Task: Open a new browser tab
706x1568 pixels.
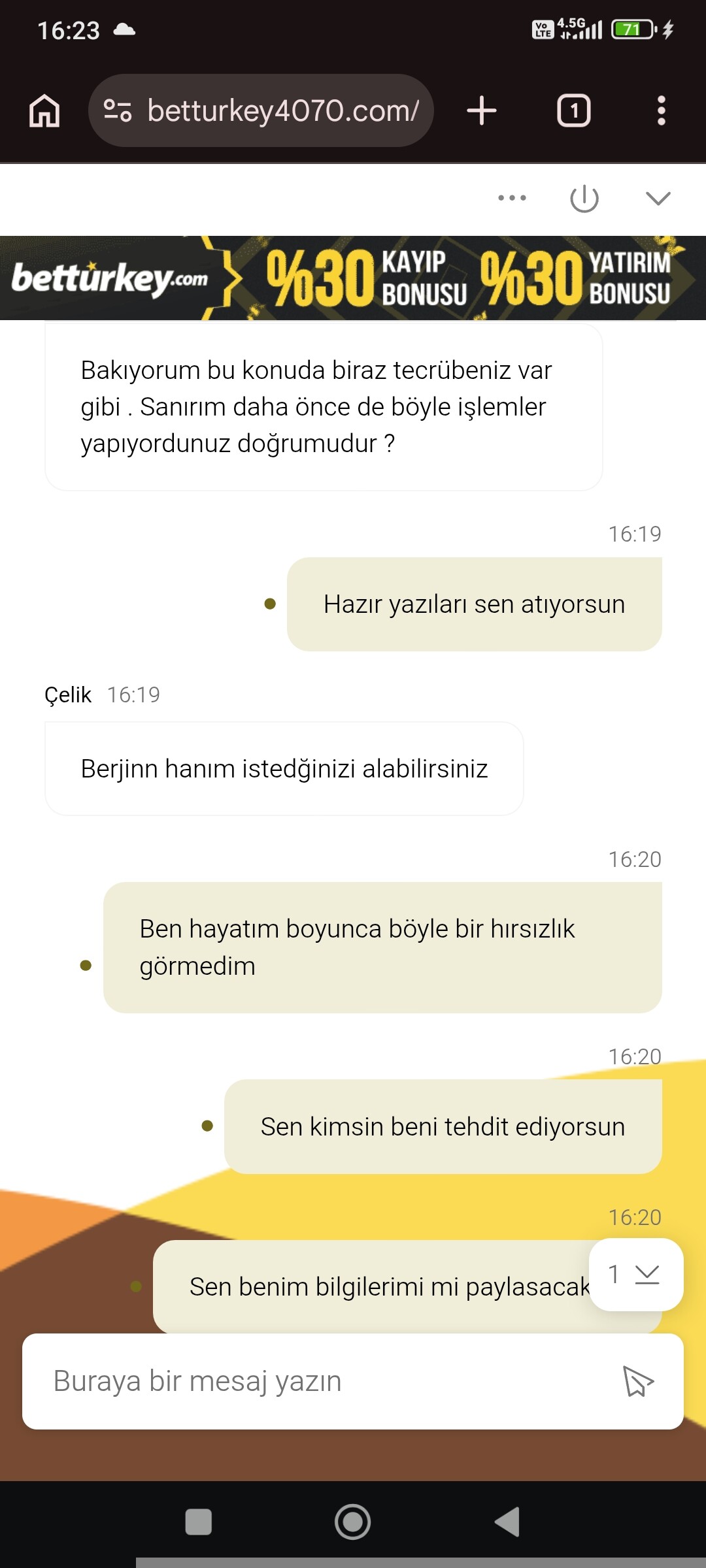Action: (482, 110)
